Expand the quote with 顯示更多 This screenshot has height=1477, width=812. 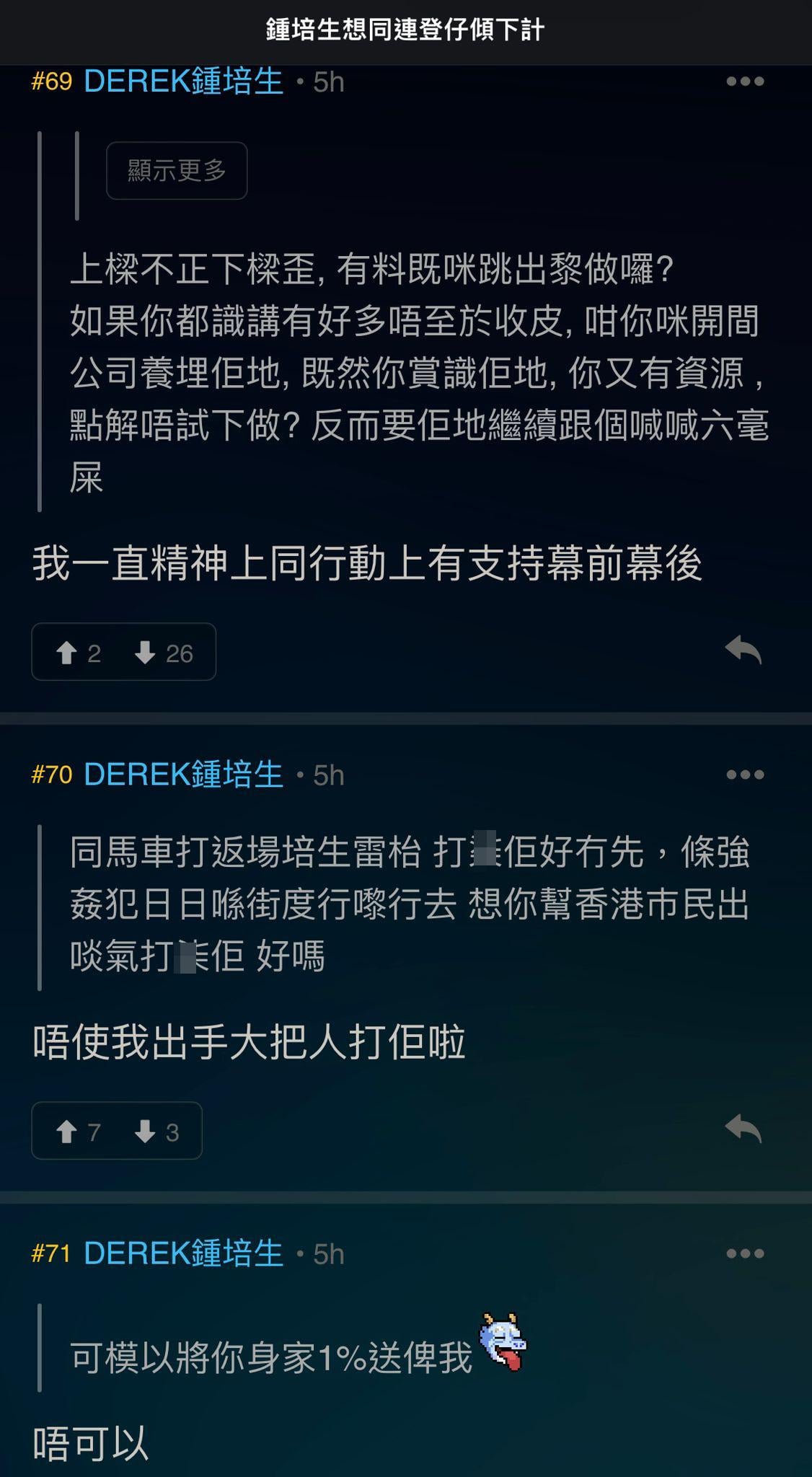click(177, 171)
